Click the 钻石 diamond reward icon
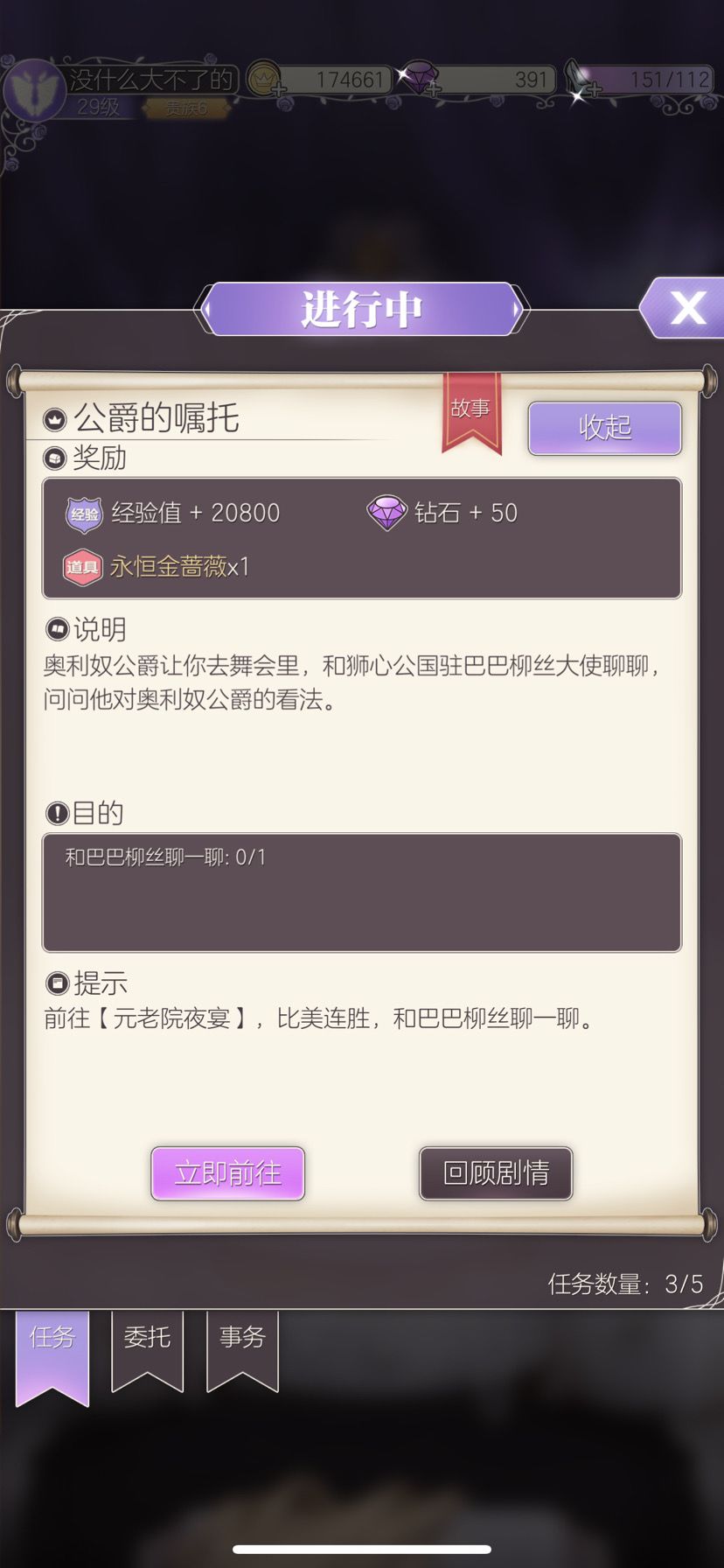 click(x=385, y=512)
